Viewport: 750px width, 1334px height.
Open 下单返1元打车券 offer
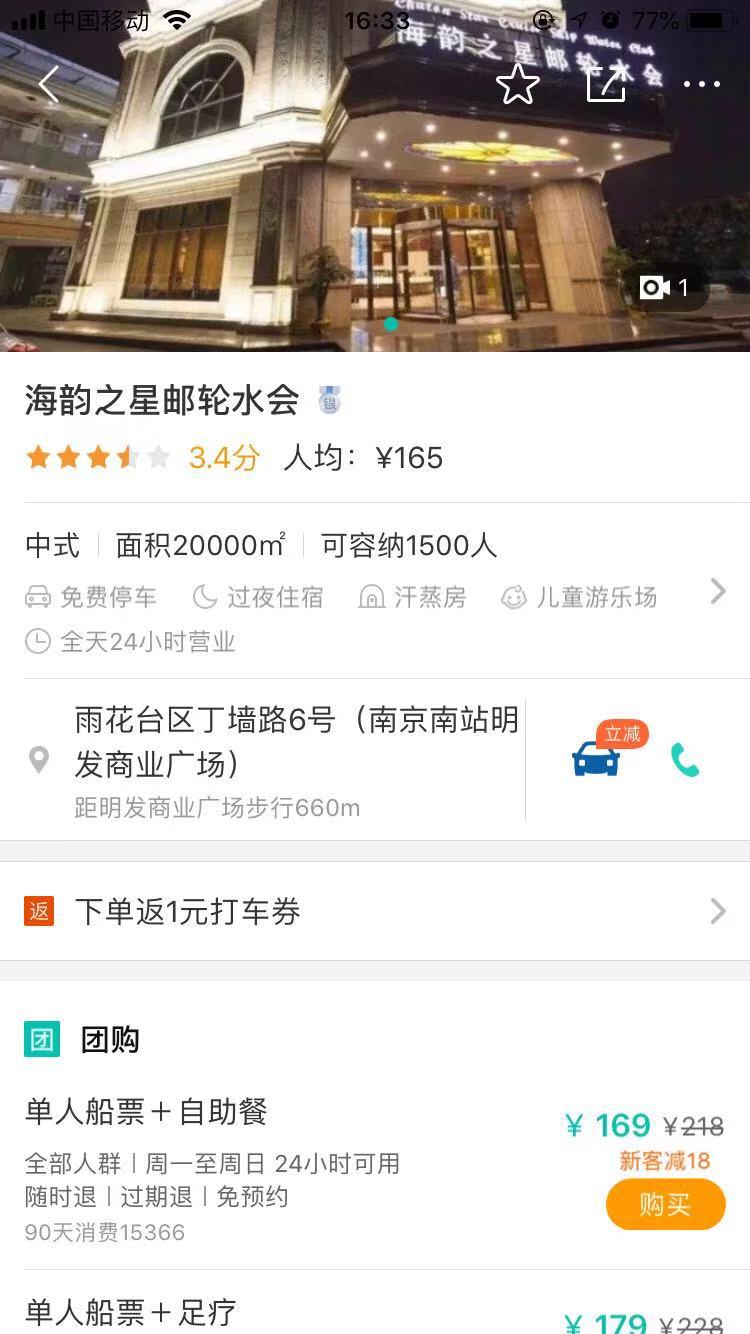tap(374, 911)
